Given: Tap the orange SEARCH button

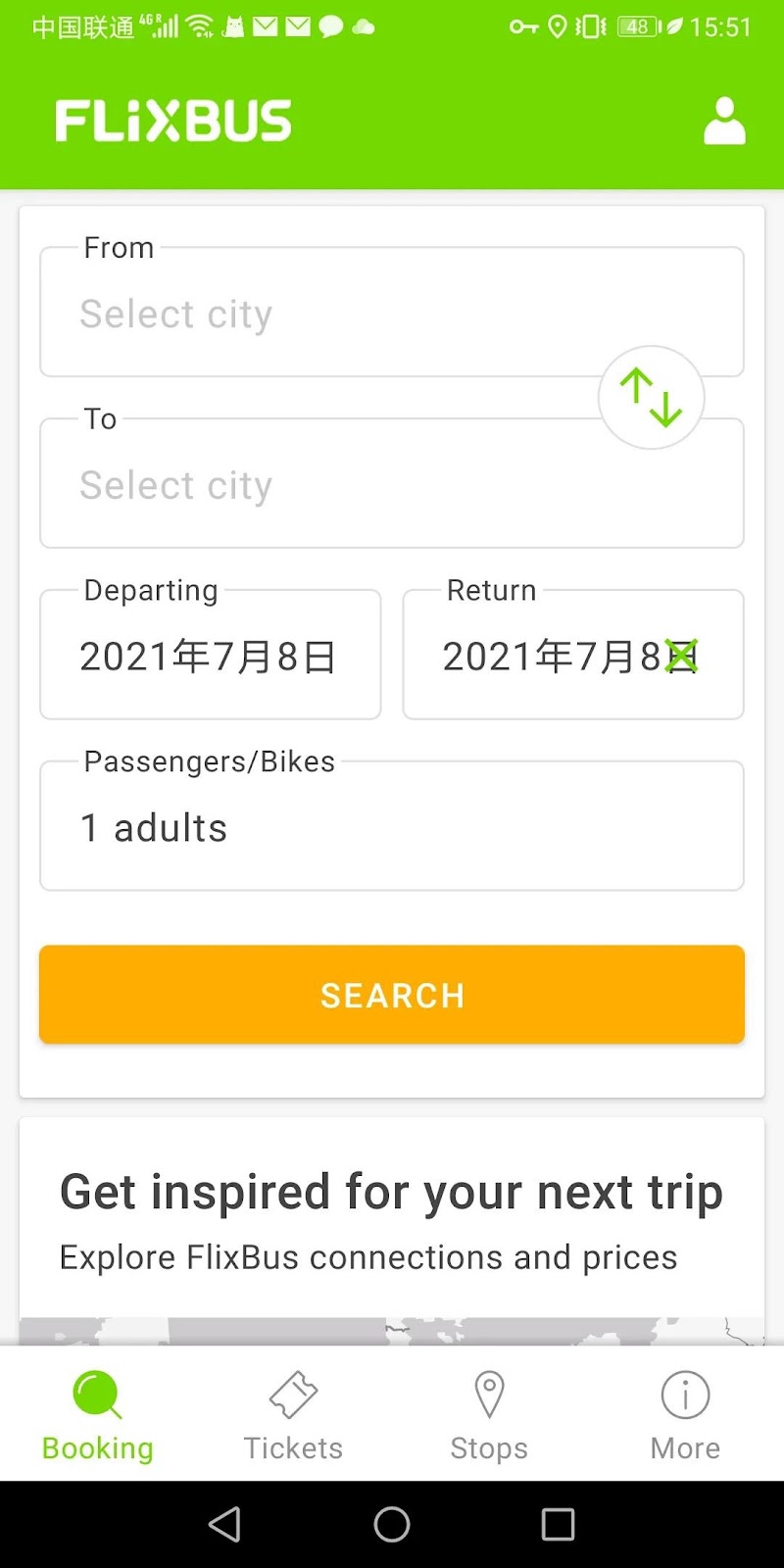Looking at the screenshot, I should (x=392, y=995).
